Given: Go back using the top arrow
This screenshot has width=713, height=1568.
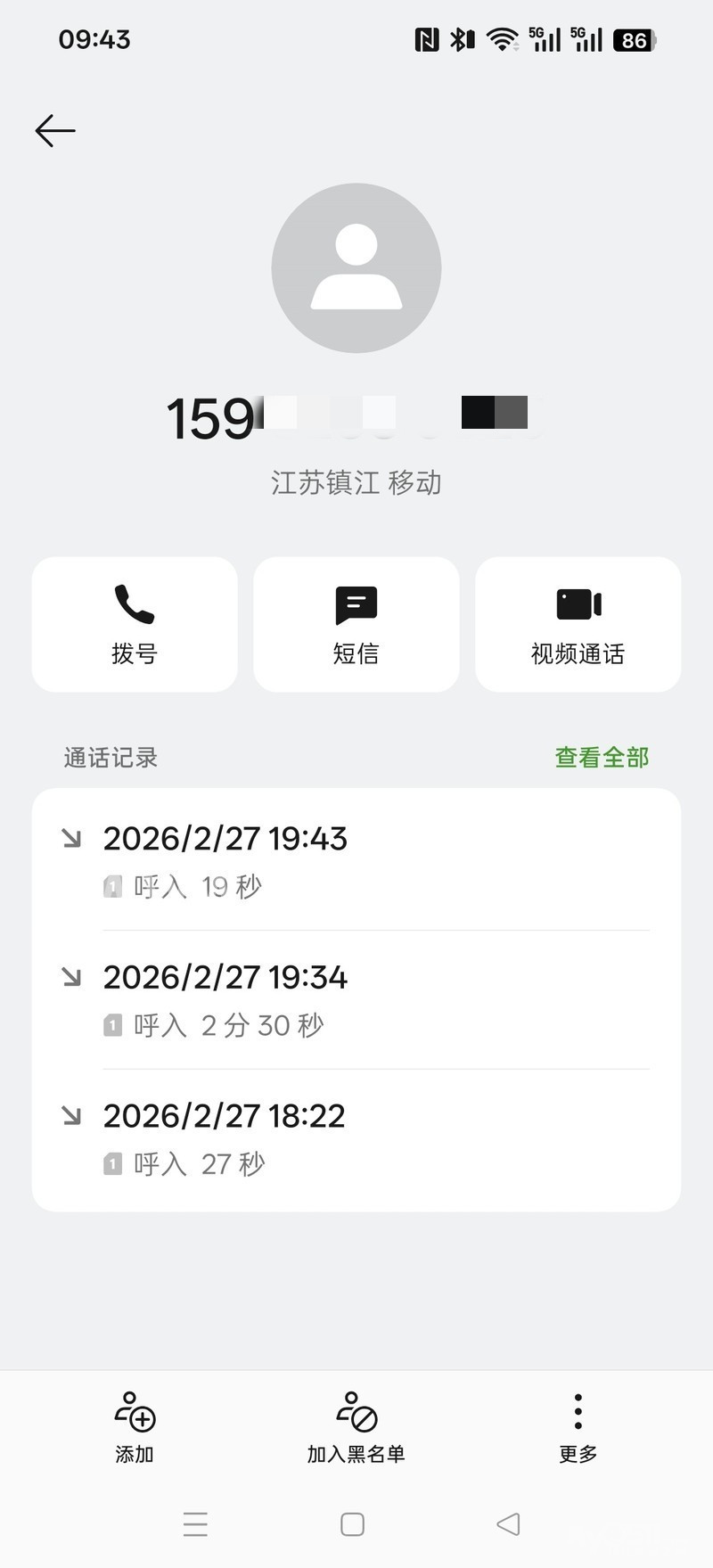Looking at the screenshot, I should click(x=55, y=131).
